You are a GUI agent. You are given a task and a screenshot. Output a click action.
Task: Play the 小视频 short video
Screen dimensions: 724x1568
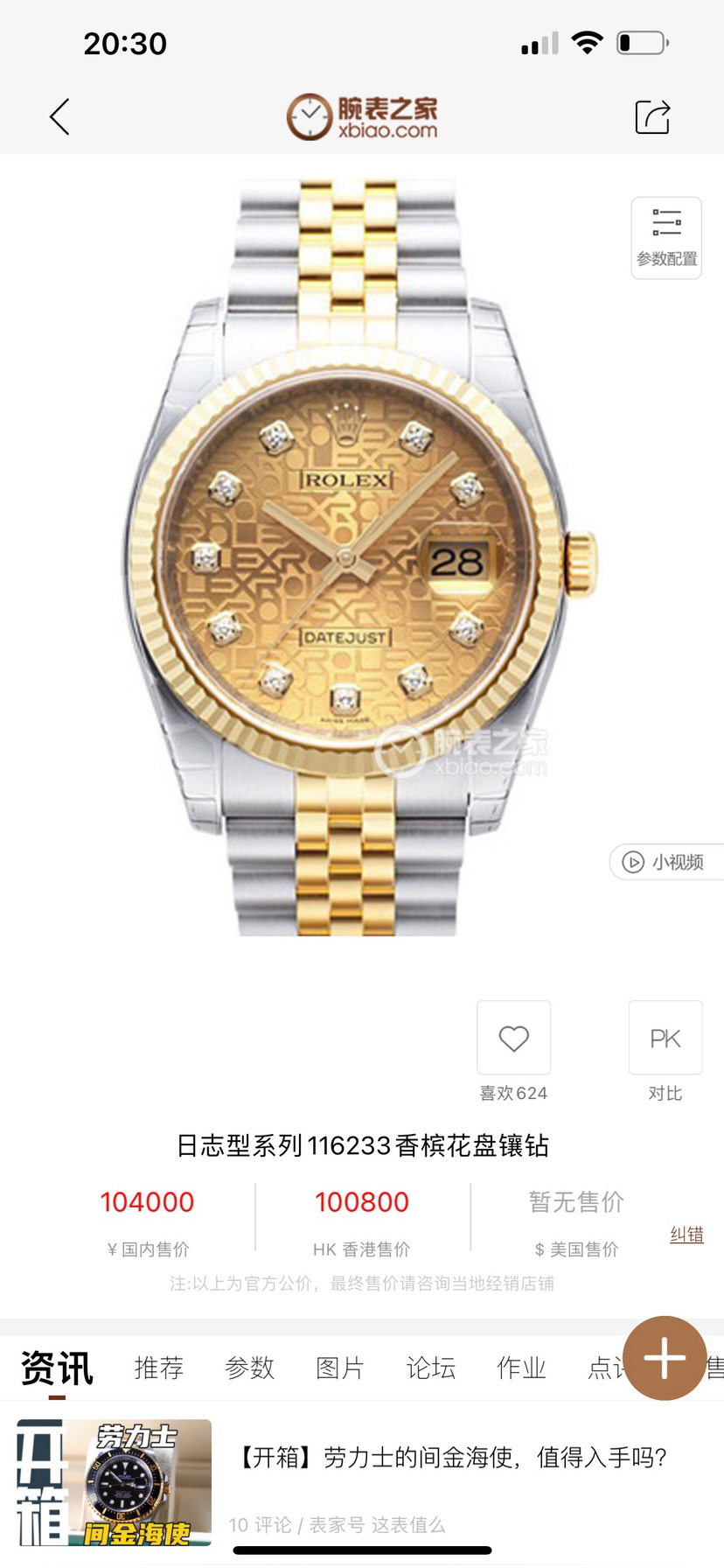[665, 862]
